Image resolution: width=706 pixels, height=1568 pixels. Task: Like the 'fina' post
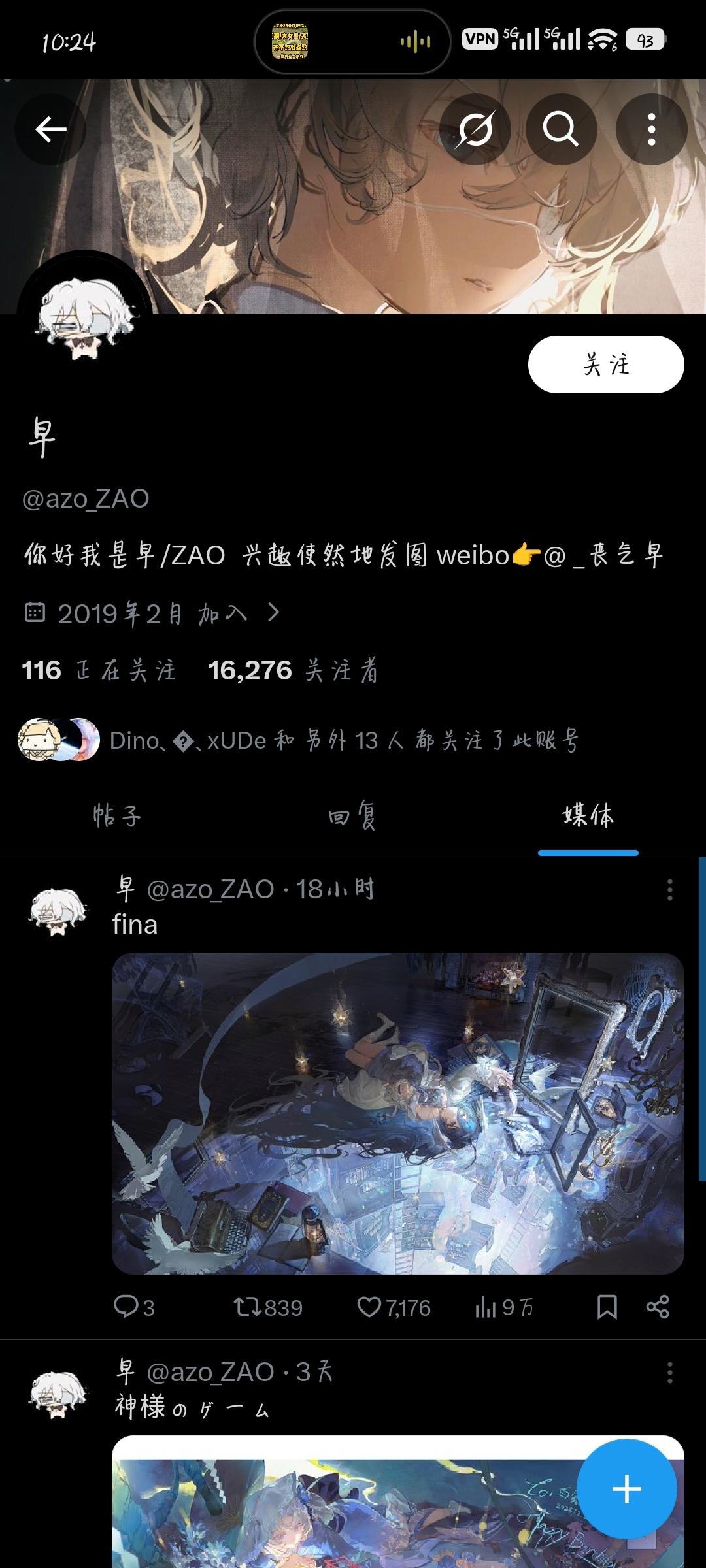point(394,1307)
